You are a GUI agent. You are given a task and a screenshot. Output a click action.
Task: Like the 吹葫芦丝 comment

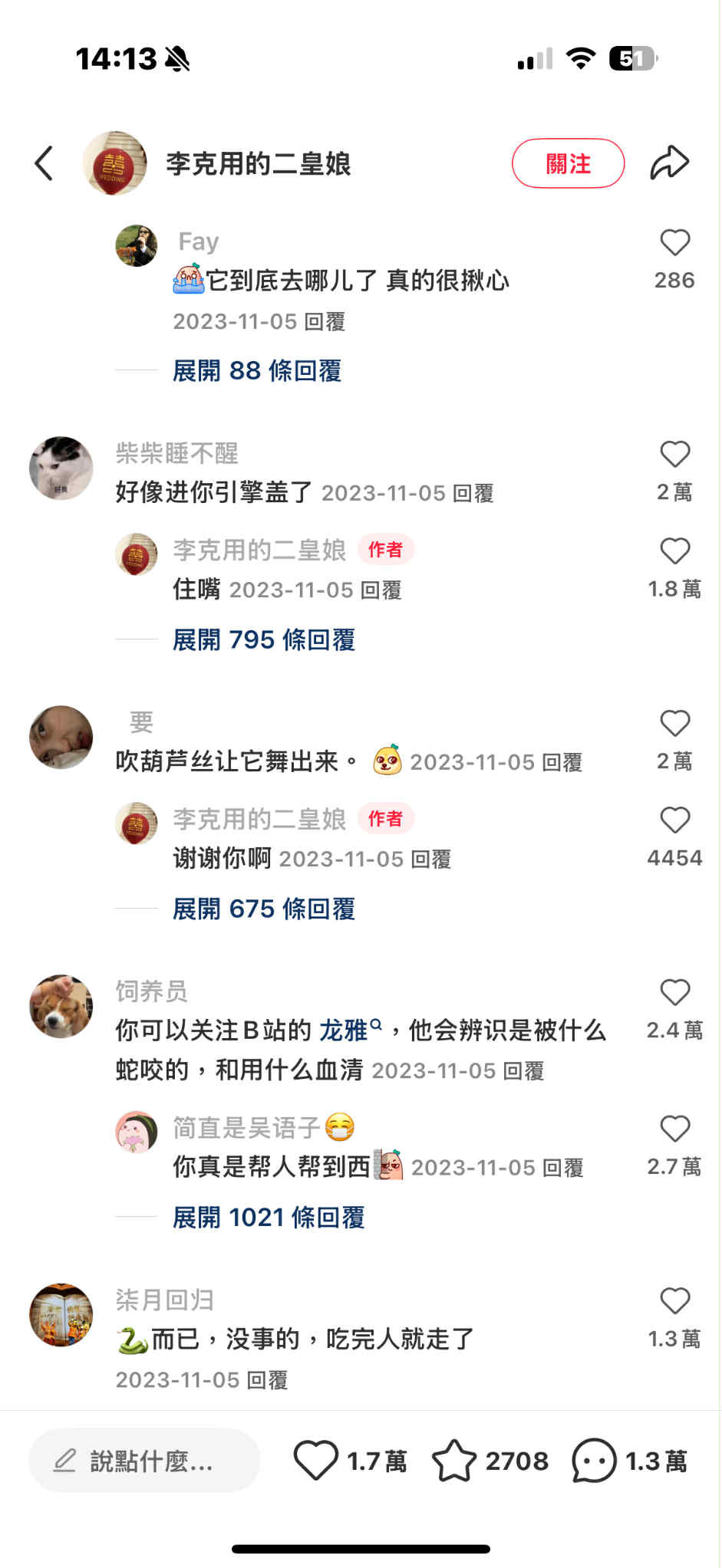click(674, 724)
